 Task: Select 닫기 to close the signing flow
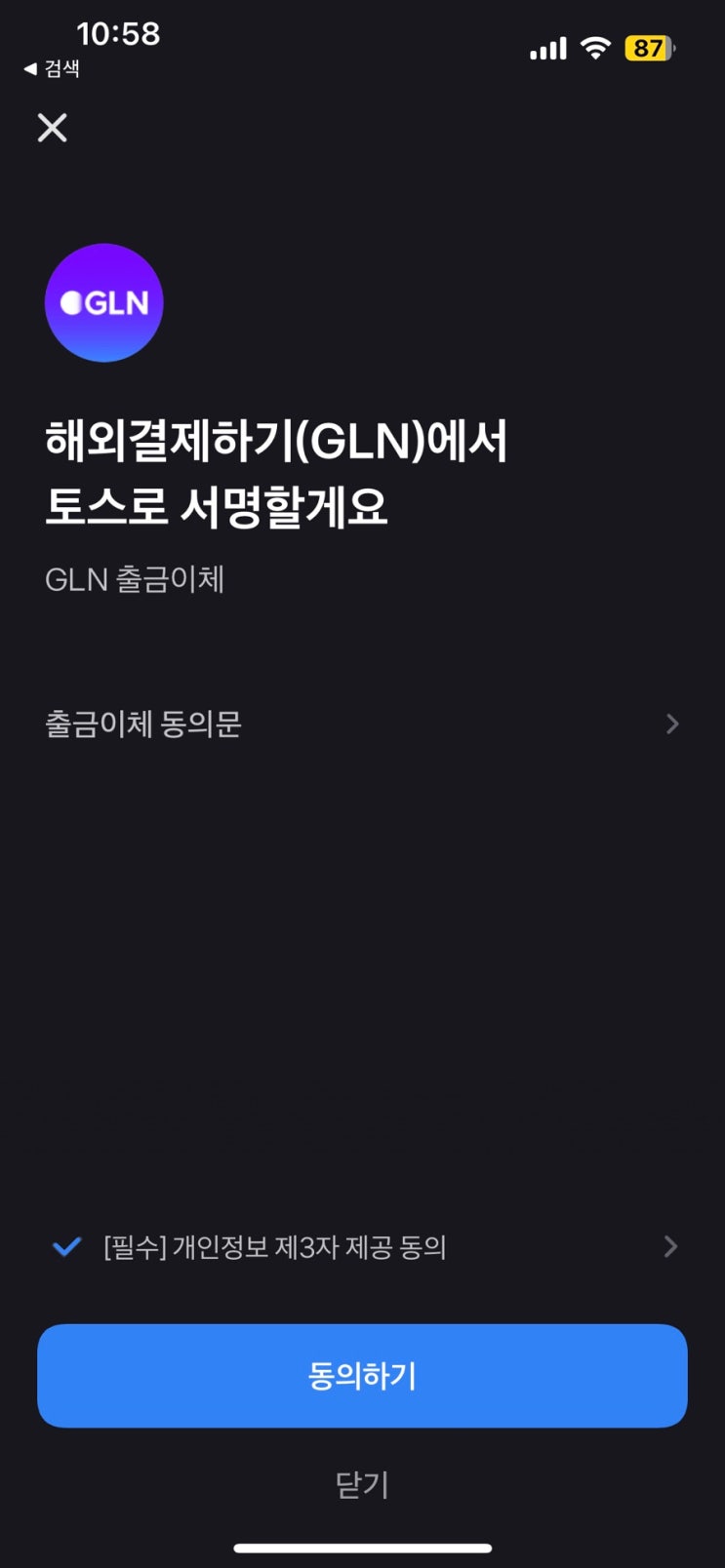[x=362, y=1485]
